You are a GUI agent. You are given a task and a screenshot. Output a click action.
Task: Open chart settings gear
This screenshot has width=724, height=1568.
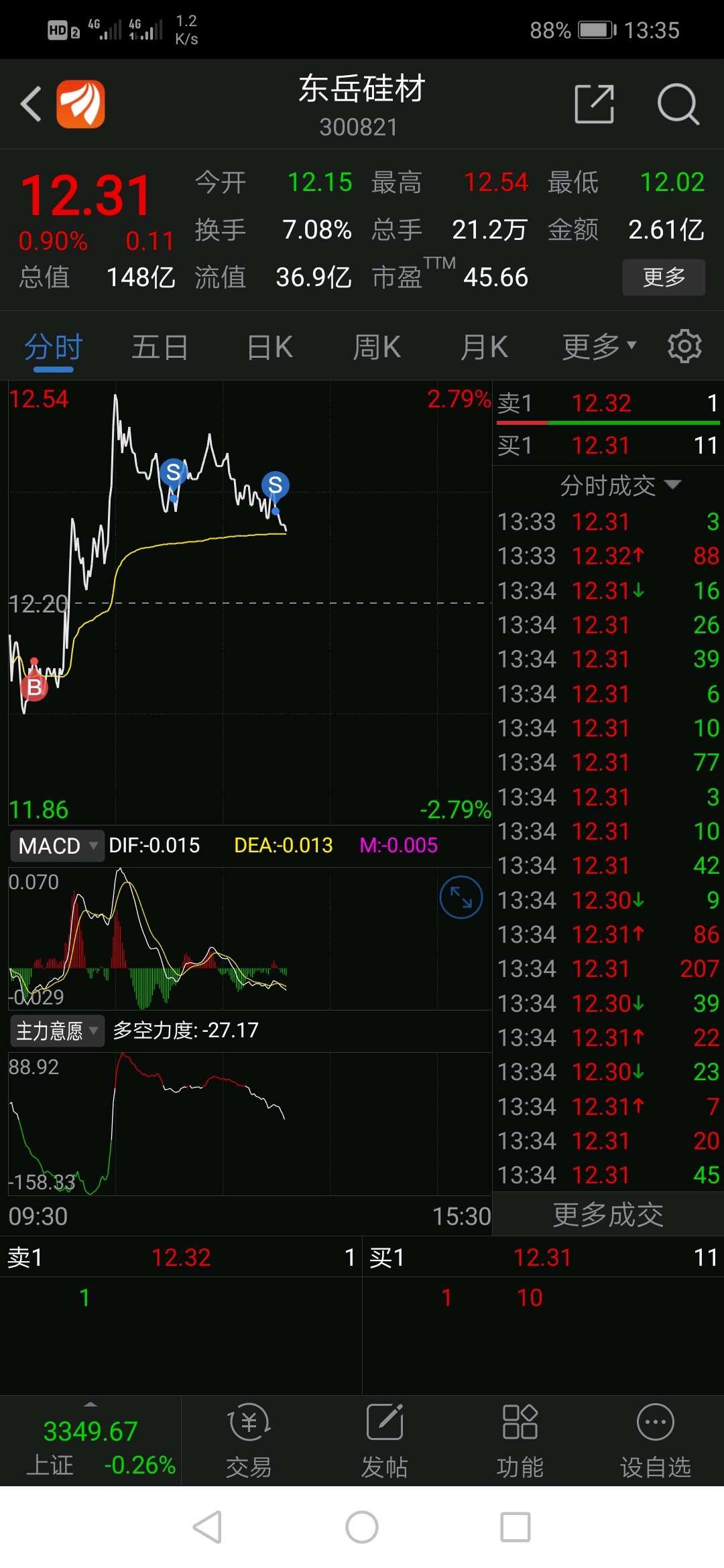(684, 346)
